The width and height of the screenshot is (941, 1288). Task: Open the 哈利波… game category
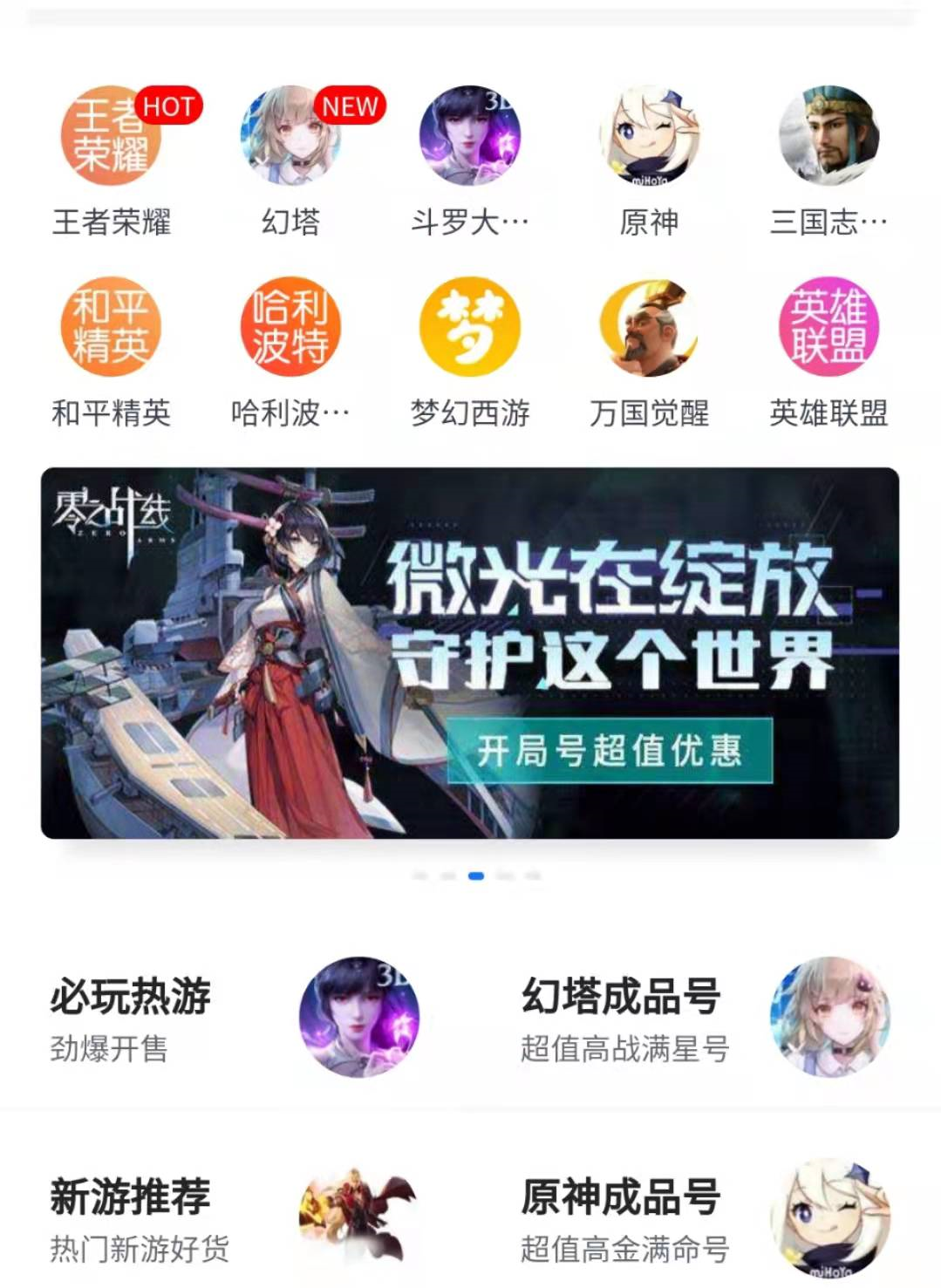pyautogui.click(x=291, y=328)
